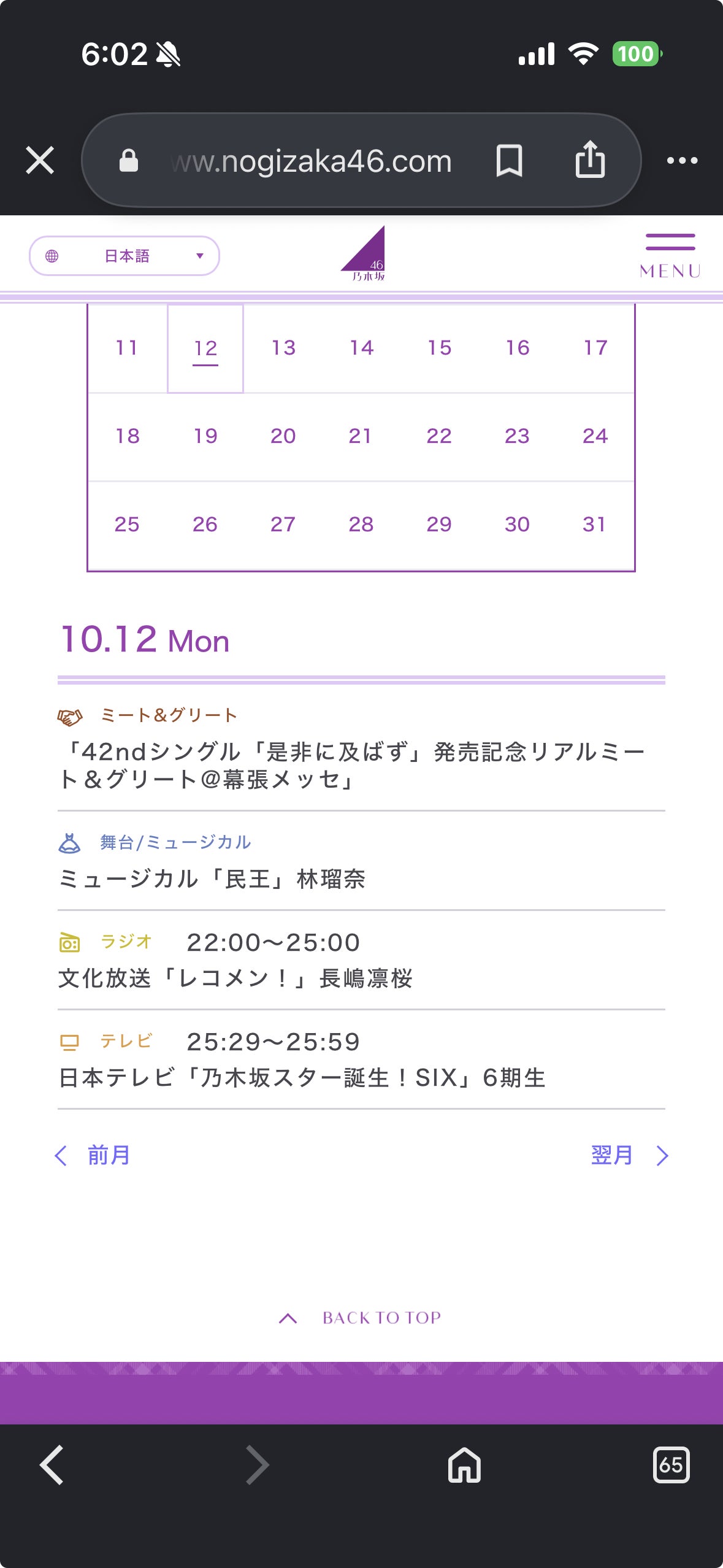Bookmark this page in the address bar

tap(509, 161)
